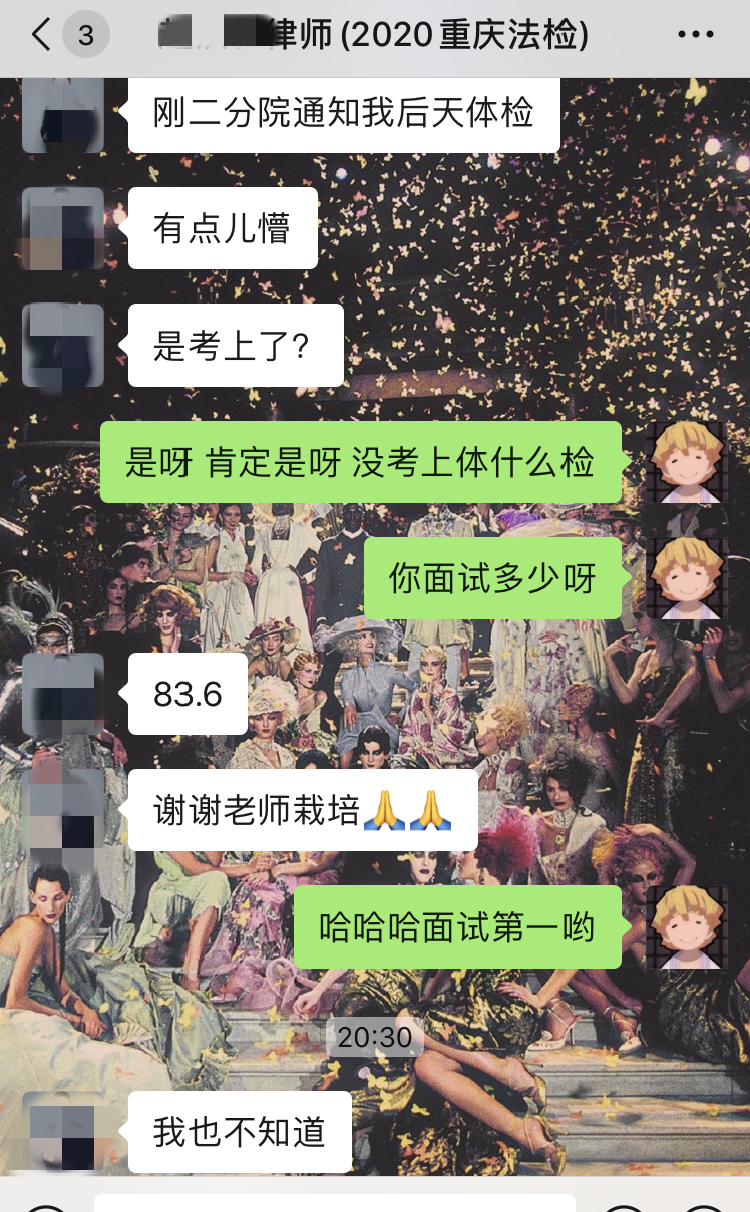The height and width of the screenshot is (1212, 750).
Task: Open chat details via three-dot menu
Action: point(696,36)
